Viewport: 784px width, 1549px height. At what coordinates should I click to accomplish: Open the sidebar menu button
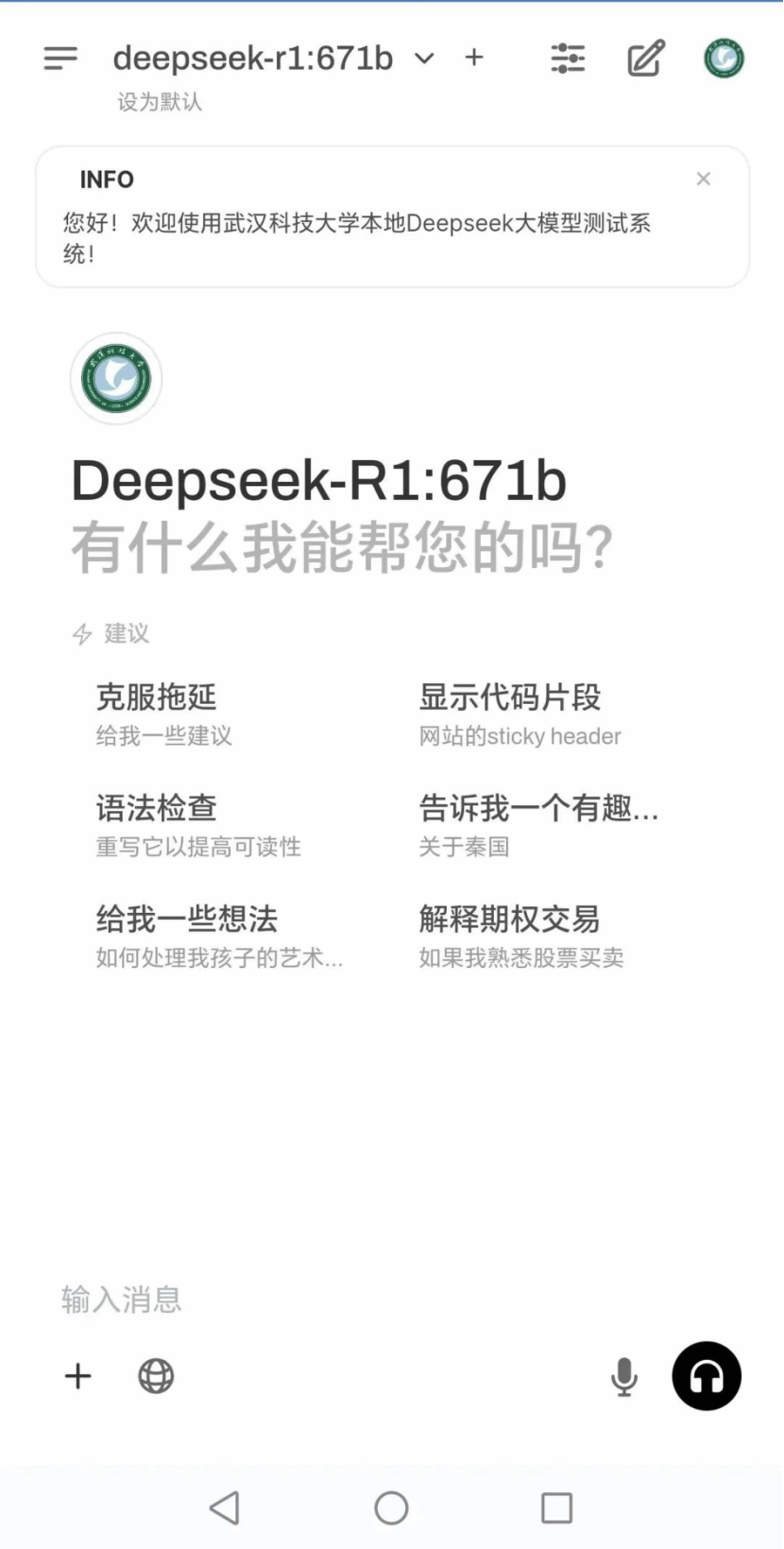point(60,59)
